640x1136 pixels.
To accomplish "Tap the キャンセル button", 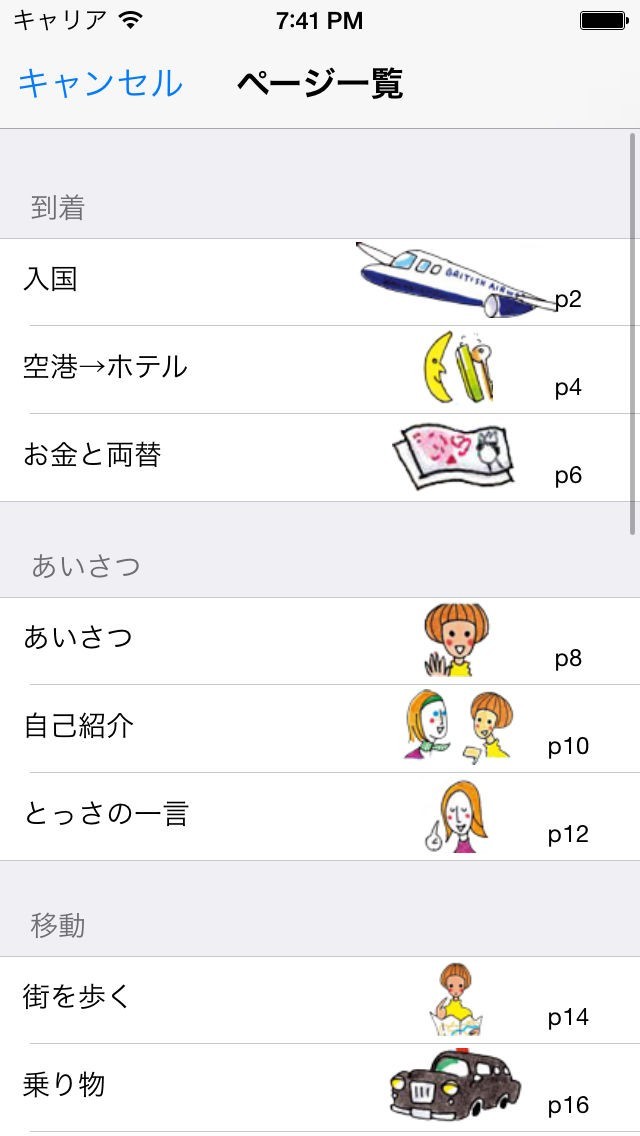I will click(x=100, y=83).
